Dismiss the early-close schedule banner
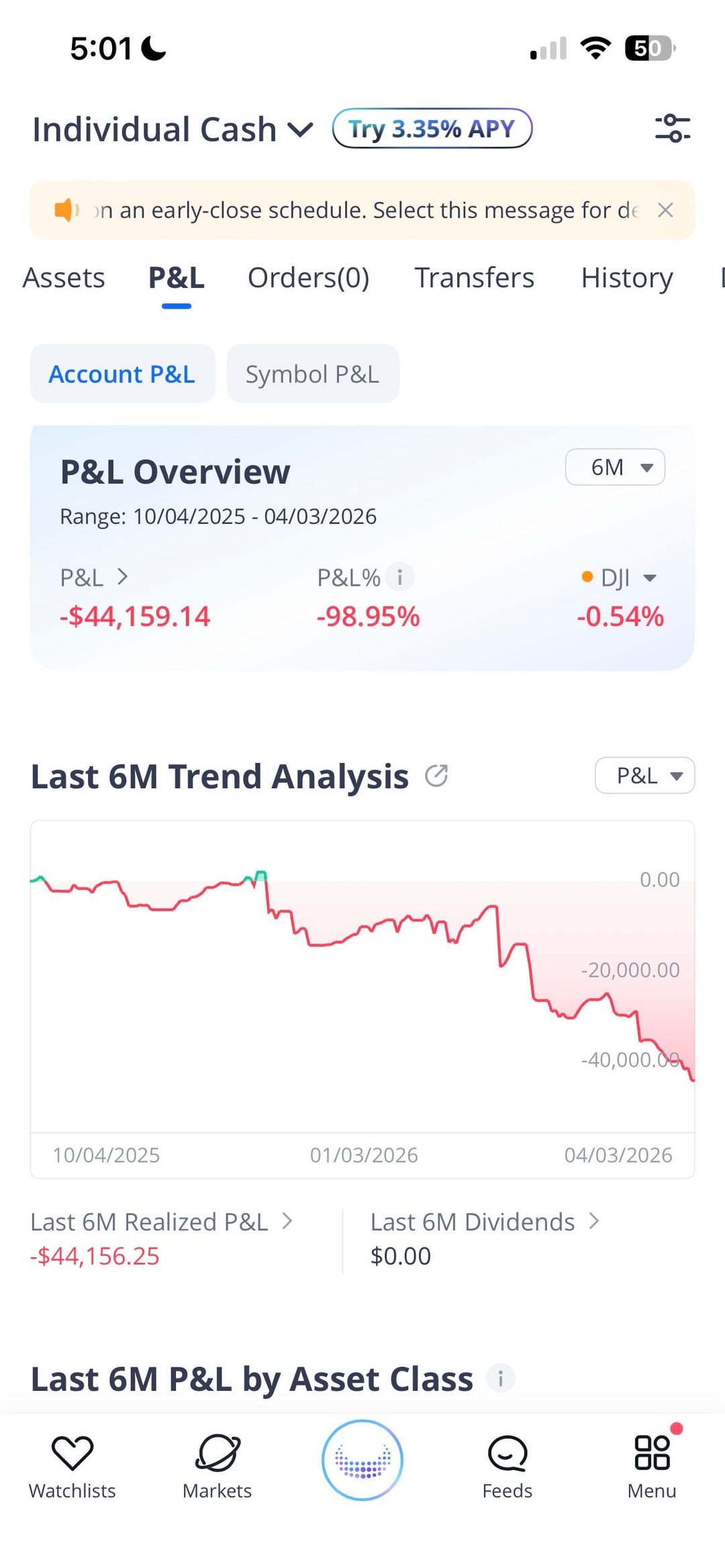Image resolution: width=725 pixels, height=1568 pixels. (665, 210)
